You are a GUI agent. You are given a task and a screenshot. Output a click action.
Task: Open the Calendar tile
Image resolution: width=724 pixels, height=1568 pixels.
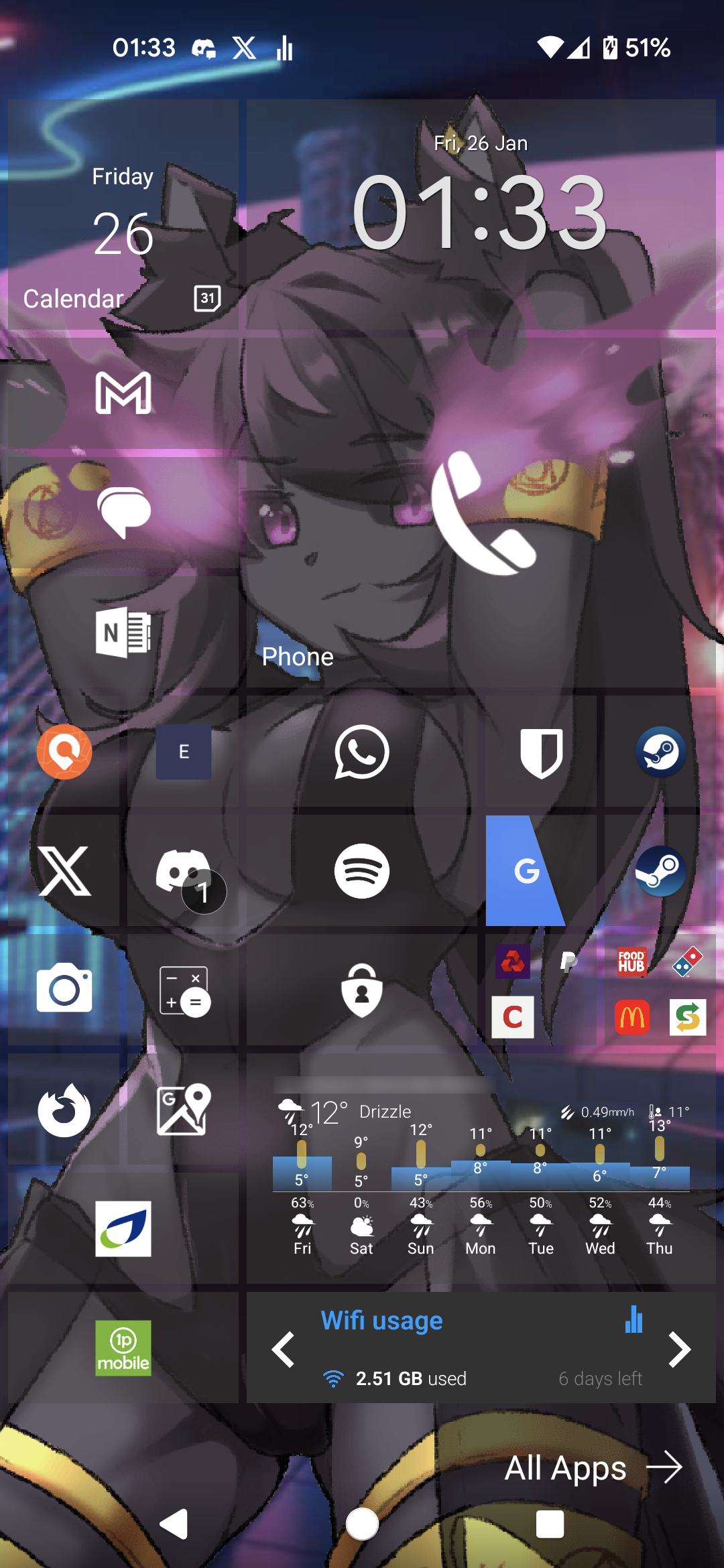[x=123, y=214]
